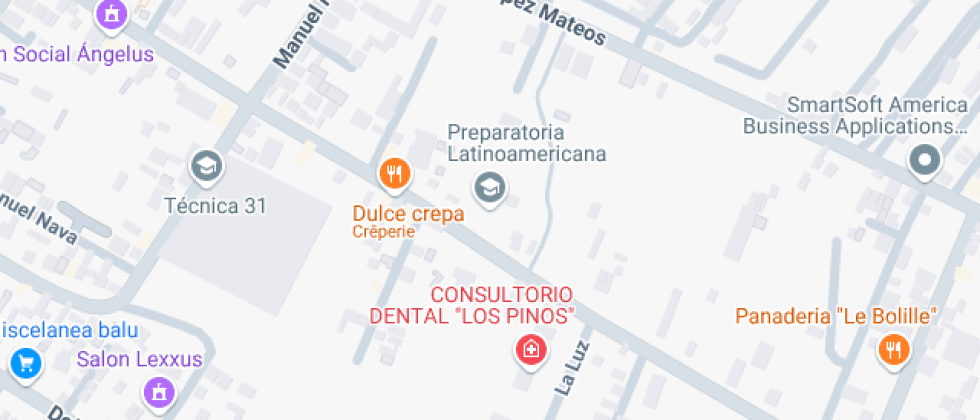Open the SmartSoft America Business Applications pin
The height and width of the screenshot is (420, 980).
924,160
